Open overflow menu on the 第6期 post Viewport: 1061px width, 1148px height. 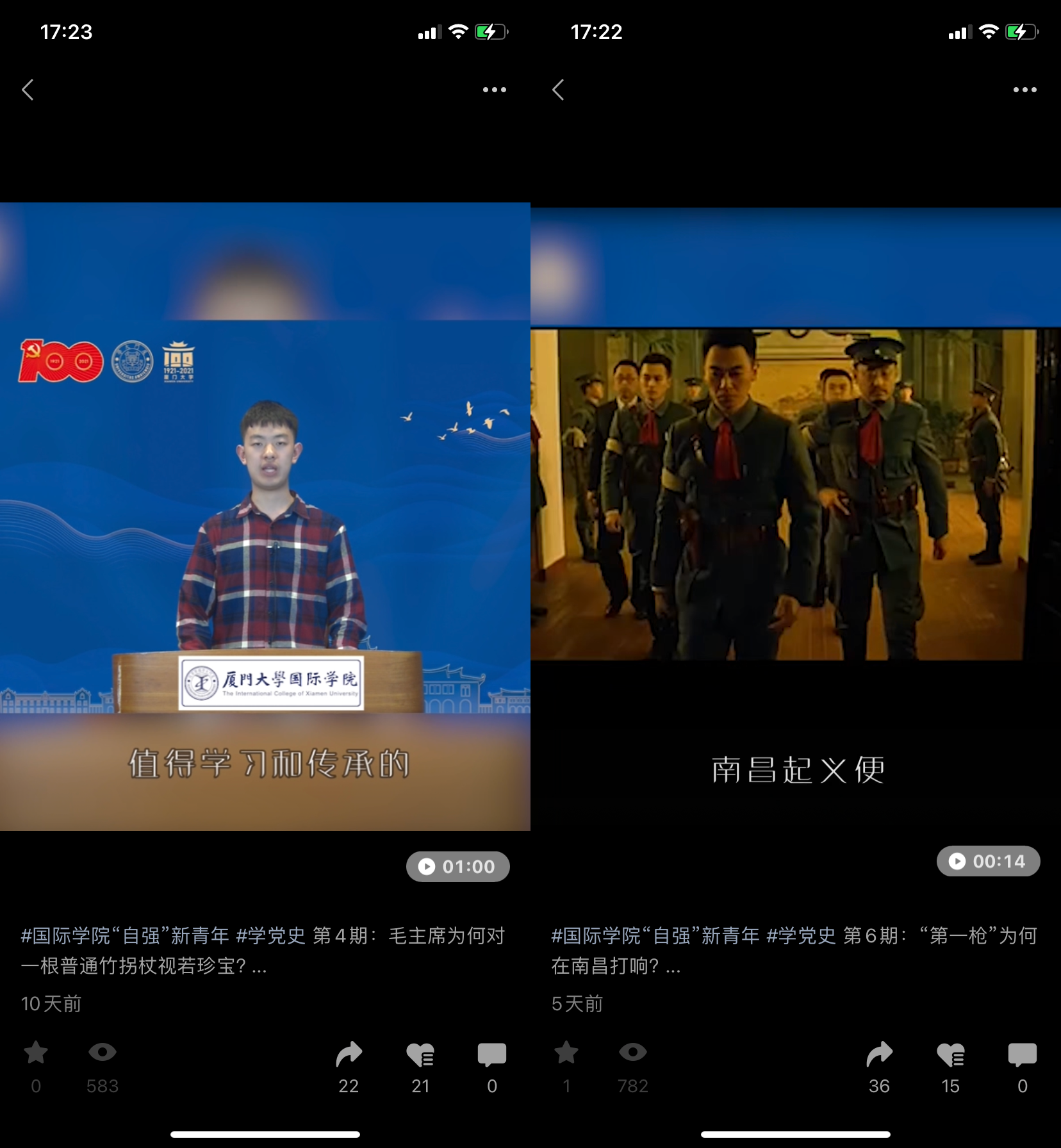pos(1024,90)
